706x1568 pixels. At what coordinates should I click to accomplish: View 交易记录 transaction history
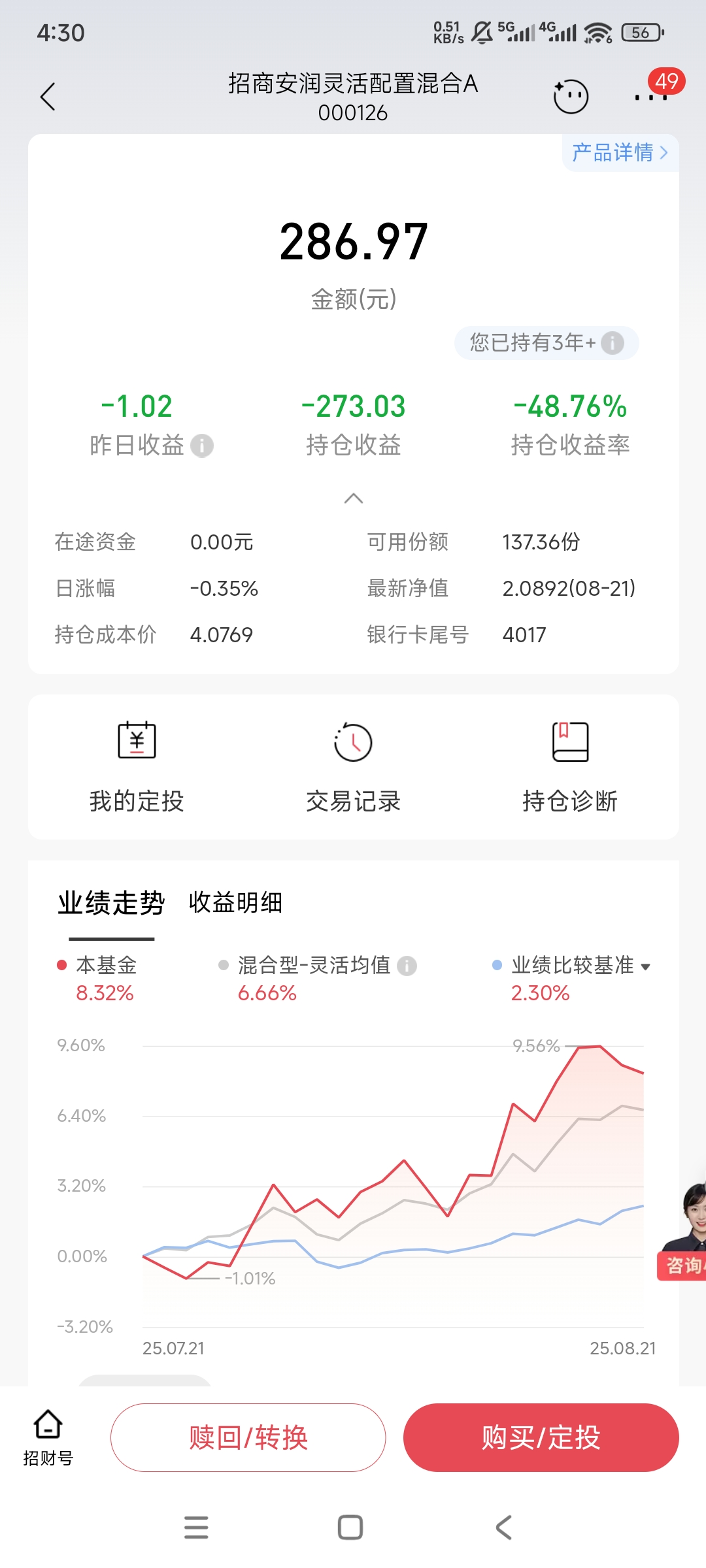353,767
